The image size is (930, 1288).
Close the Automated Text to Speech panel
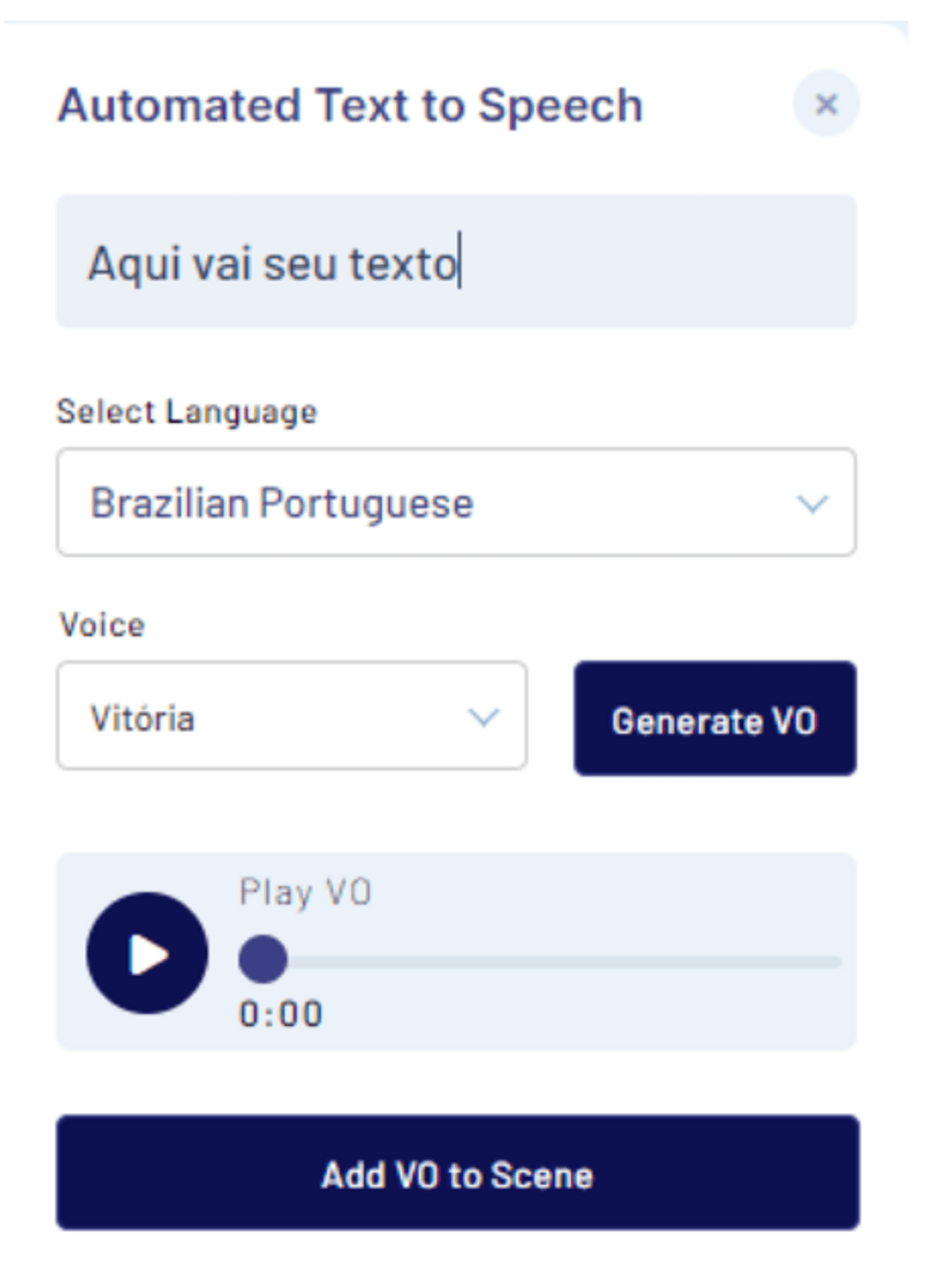point(826,104)
